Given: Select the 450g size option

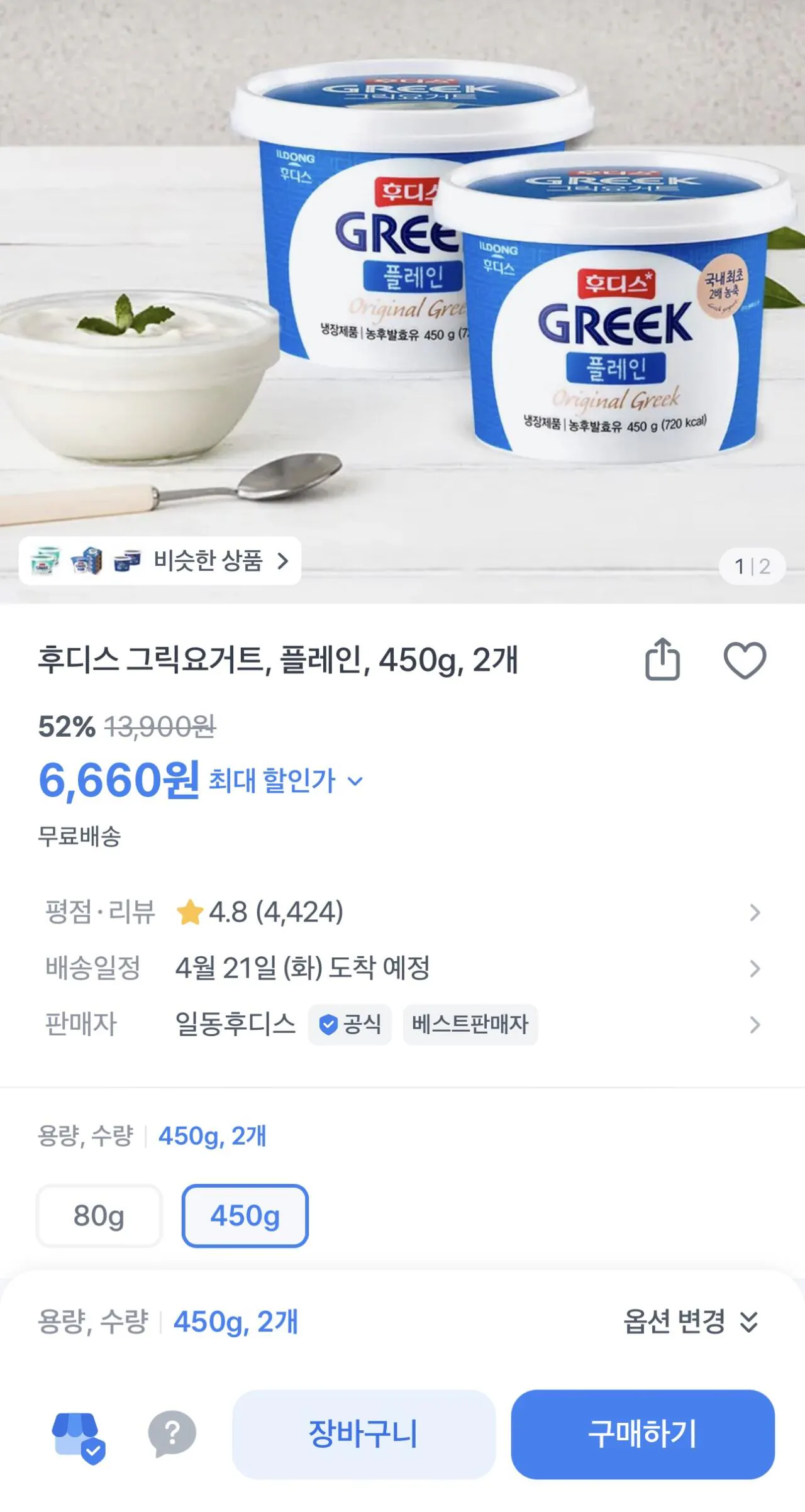Looking at the screenshot, I should pyautogui.click(x=245, y=1215).
